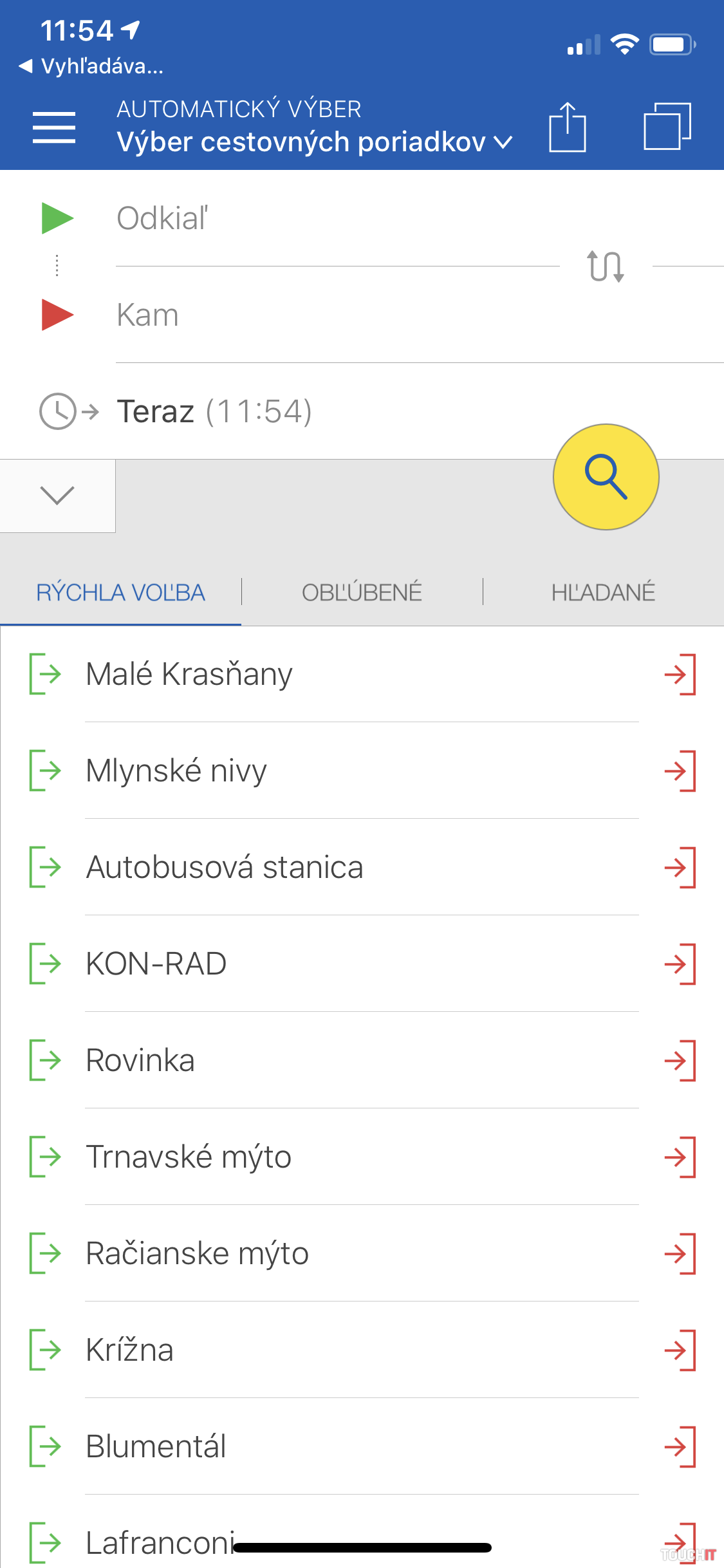Switch to the Obľúbené tab
The width and height of the screenshot is (724, 1568).
pyautogui.click(x=362, y=593)
